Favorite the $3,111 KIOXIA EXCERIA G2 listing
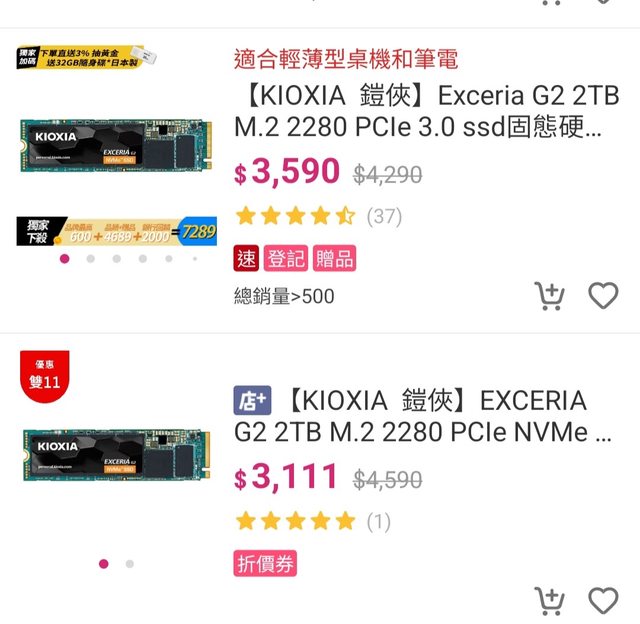 pyautogui.click(x=602, y=601)
